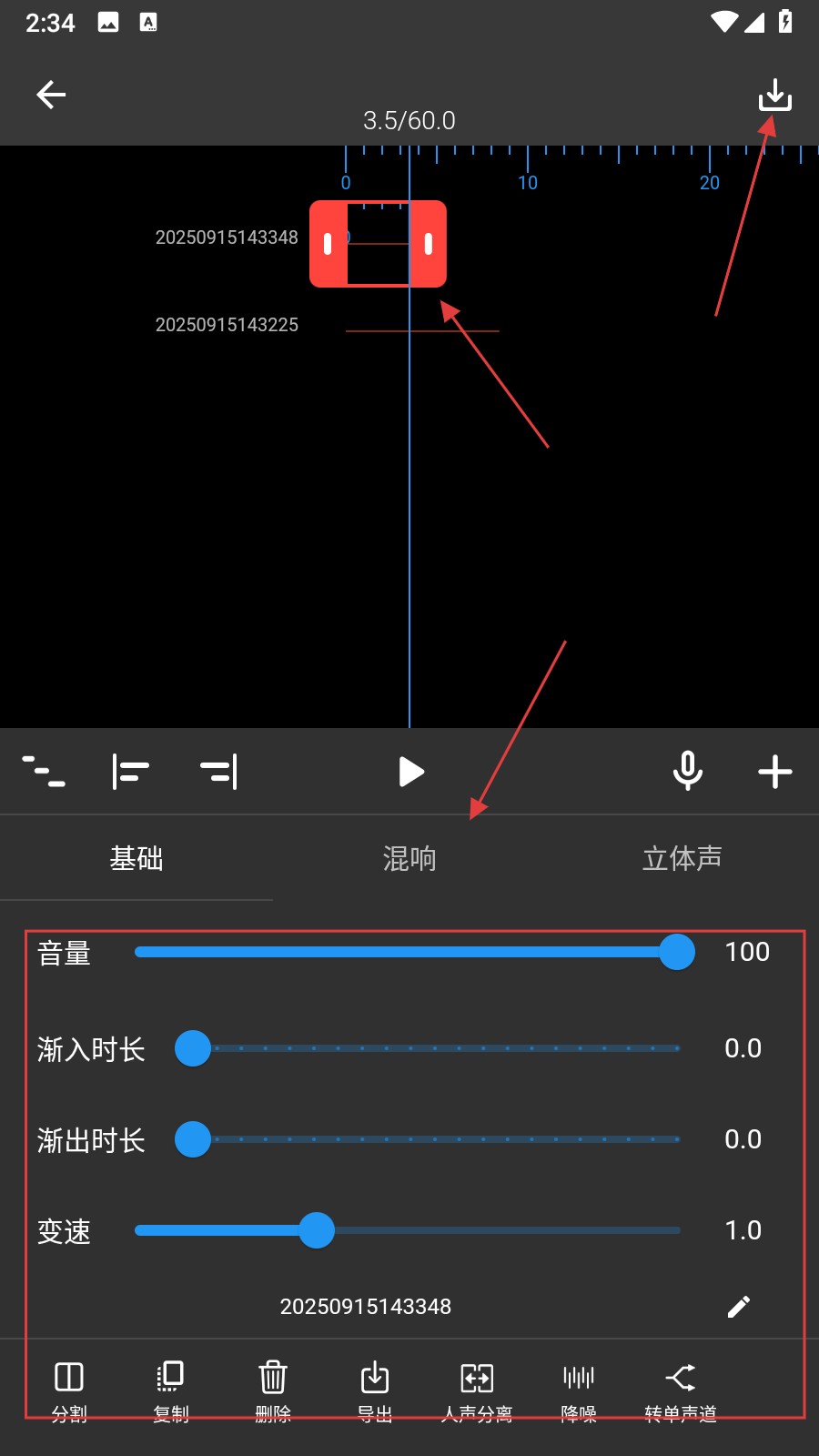Apply 人声分离 vocal separation
Viewport: 819px width, 1456px height.
477,1390
